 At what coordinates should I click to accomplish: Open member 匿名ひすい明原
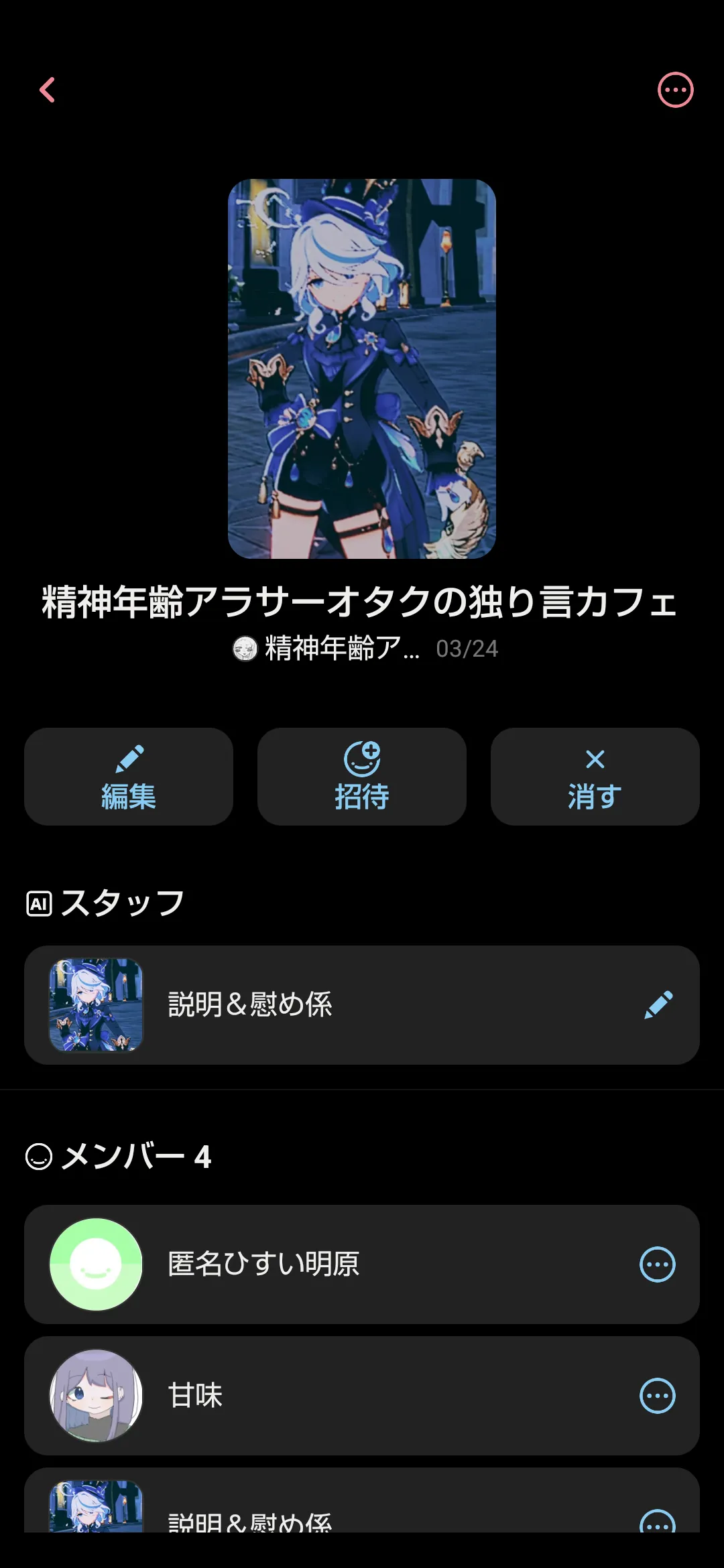[x=335, y=1264]
